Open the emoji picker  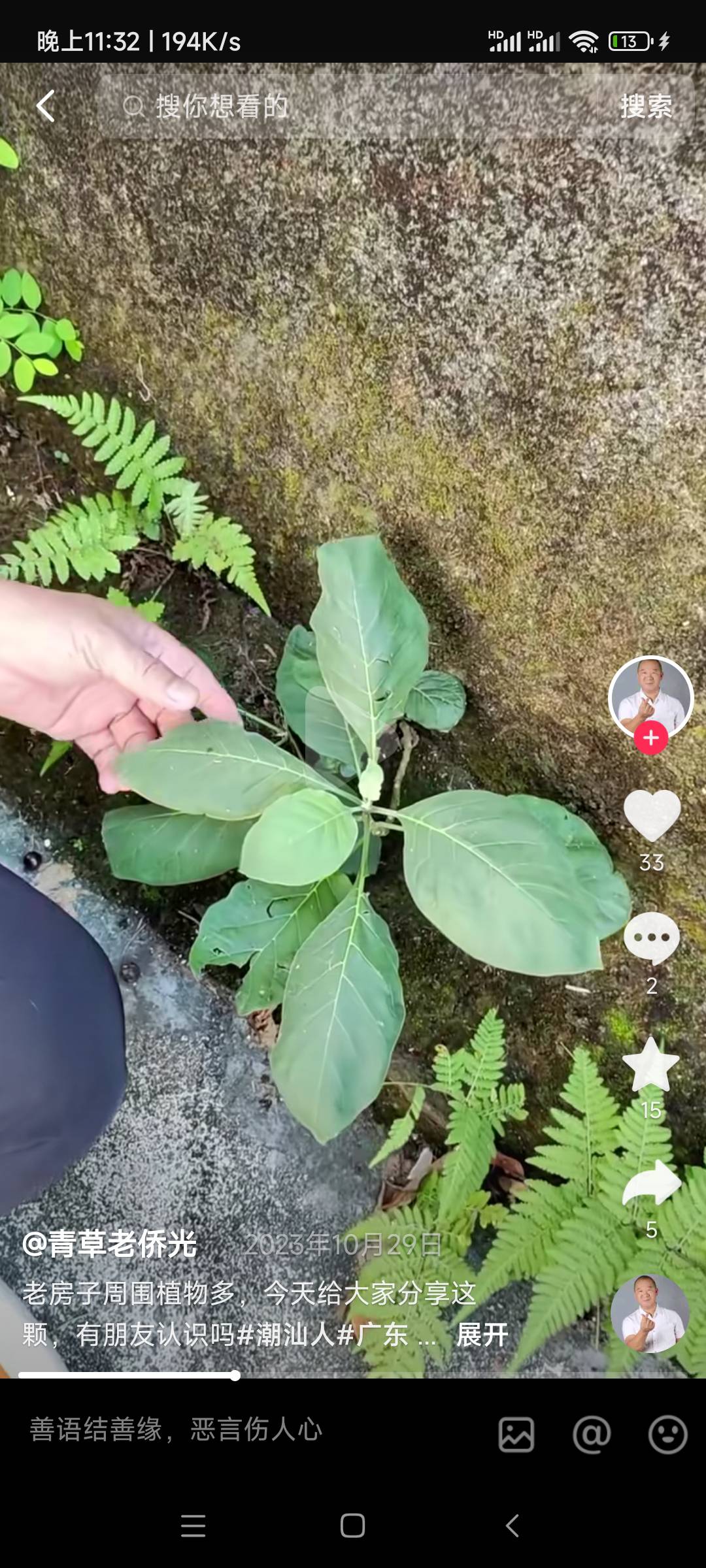[x=667, y=1435]
